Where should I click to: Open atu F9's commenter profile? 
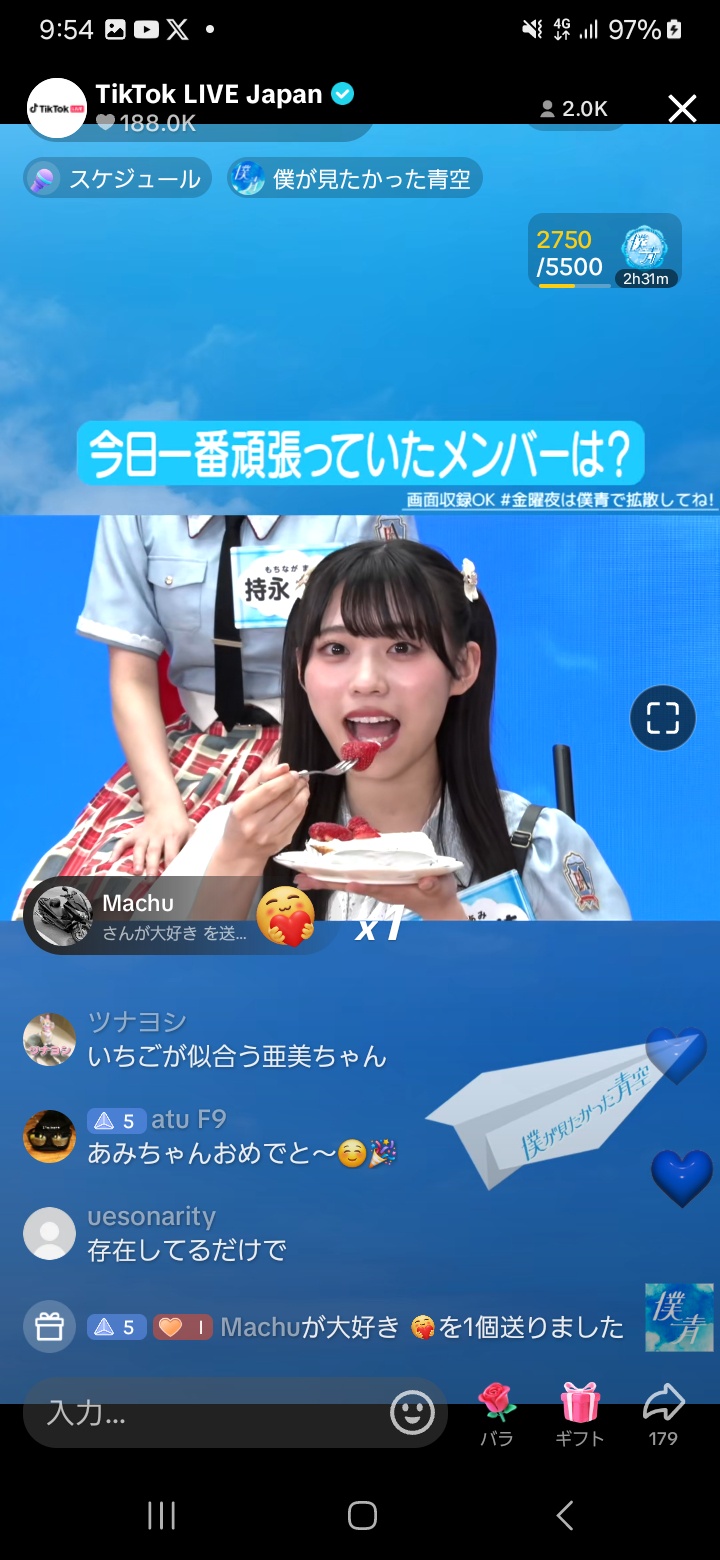(49, 1137)
